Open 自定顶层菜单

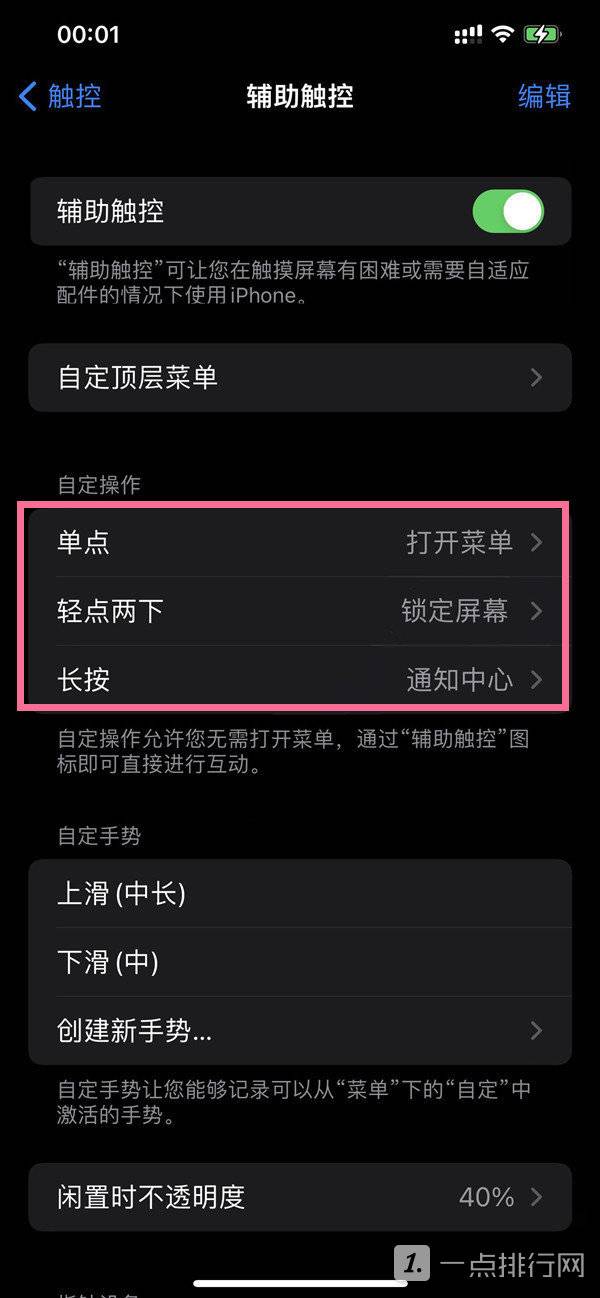300,378
